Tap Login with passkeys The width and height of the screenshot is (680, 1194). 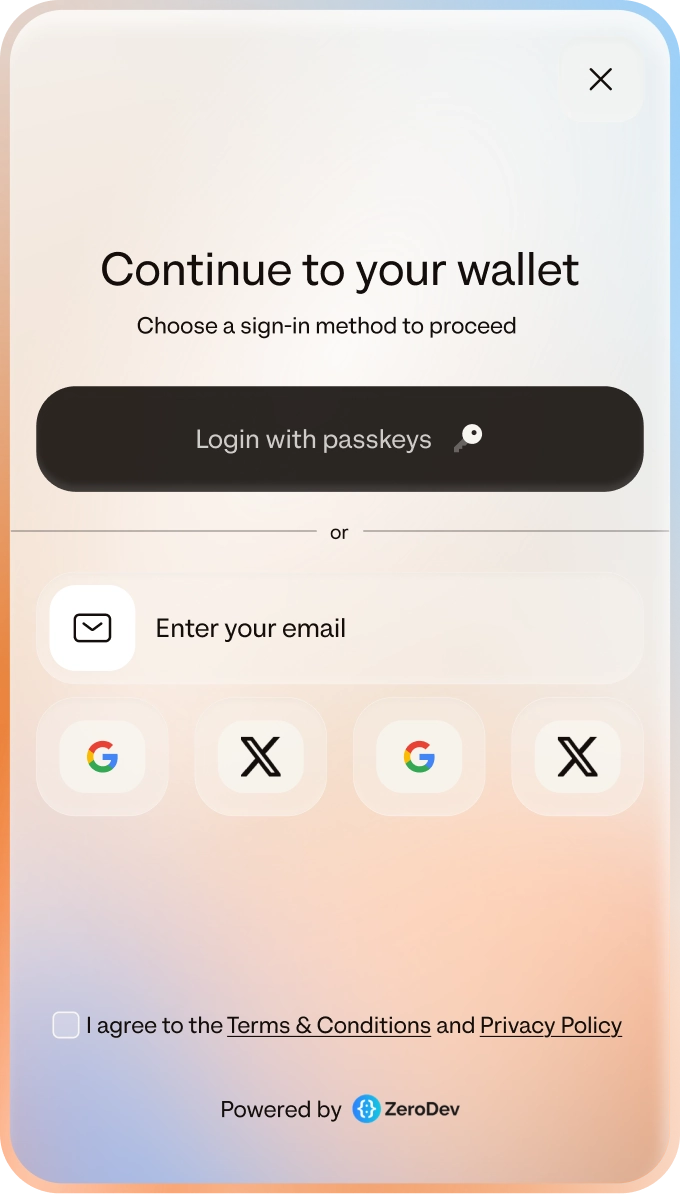point(340,439)
